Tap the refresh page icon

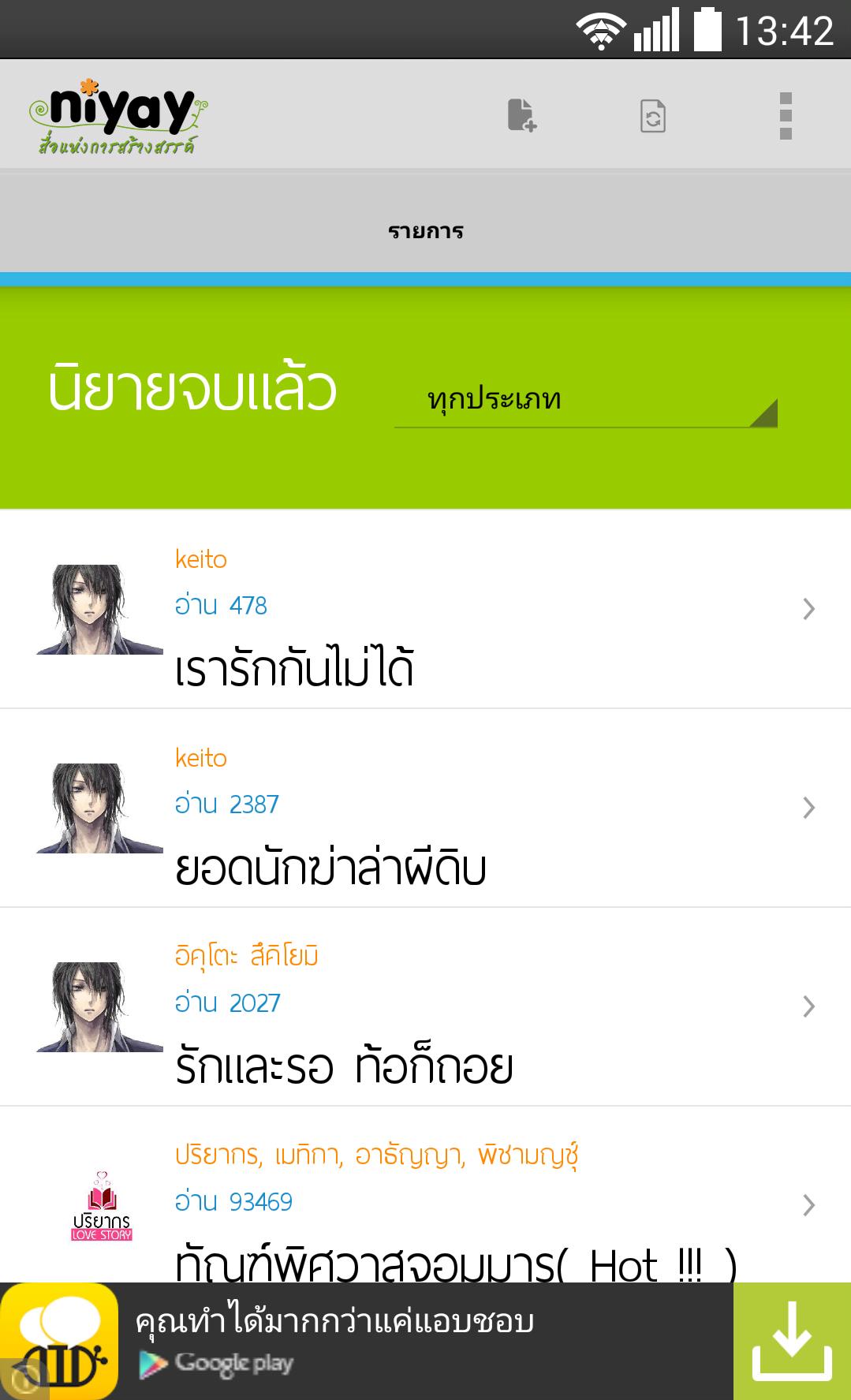653,116
